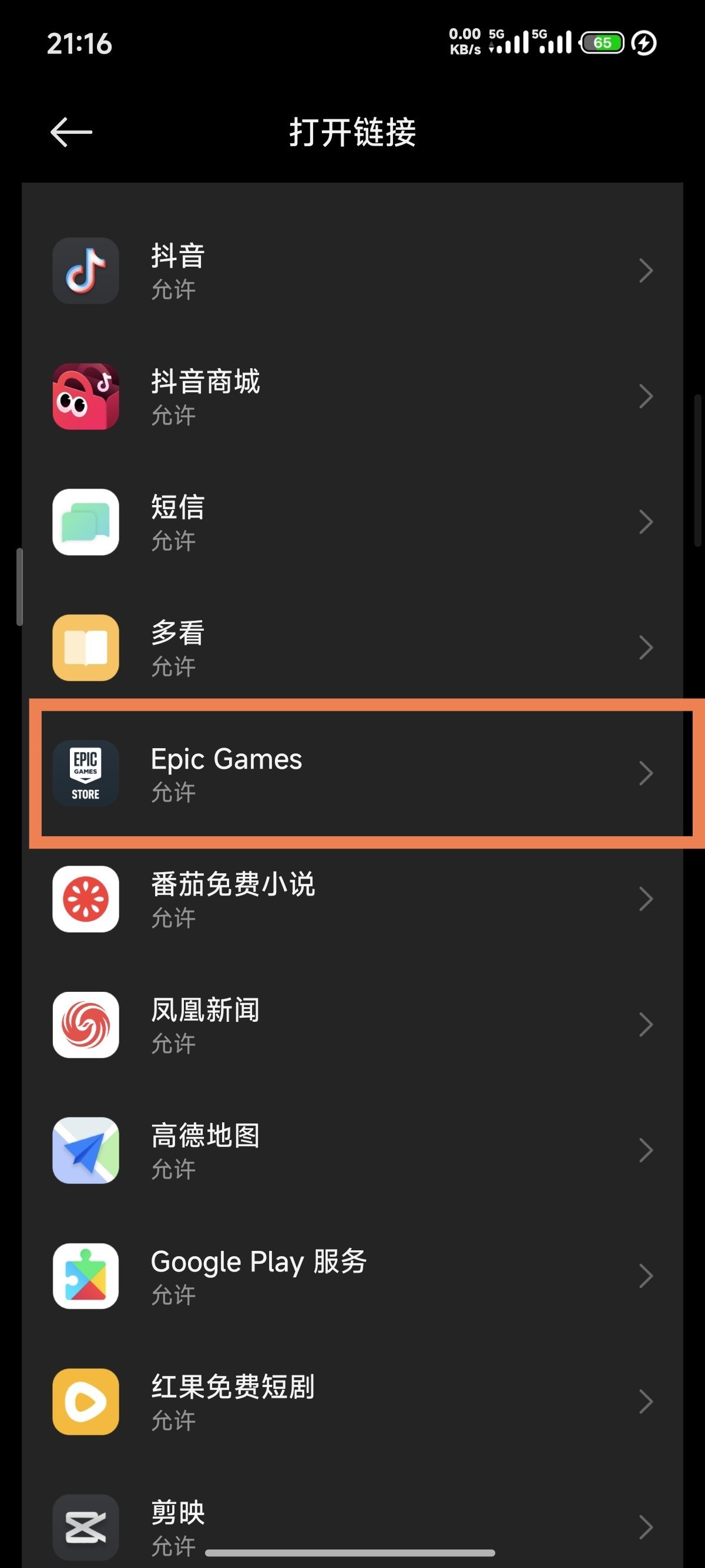Open Google Play 服务 link settings
The width and height of the screenshot is (705, 1568).
pyautogui.click(x=352, y=1276)
